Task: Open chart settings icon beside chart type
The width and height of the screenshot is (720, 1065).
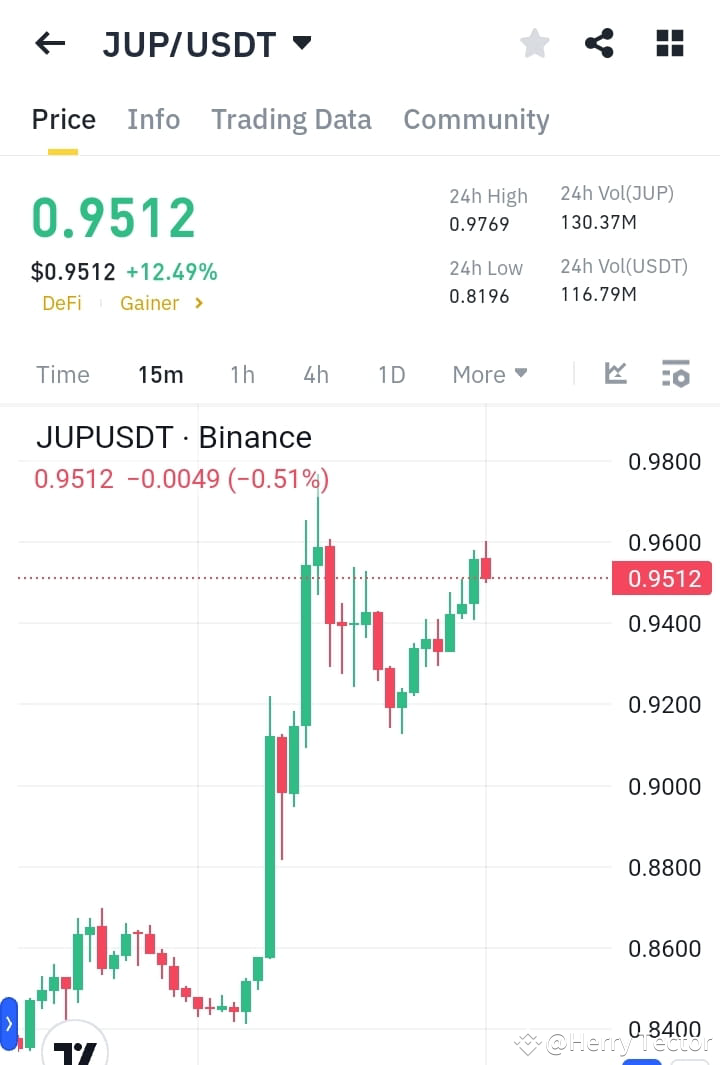Action: click(x=677, y=374)
